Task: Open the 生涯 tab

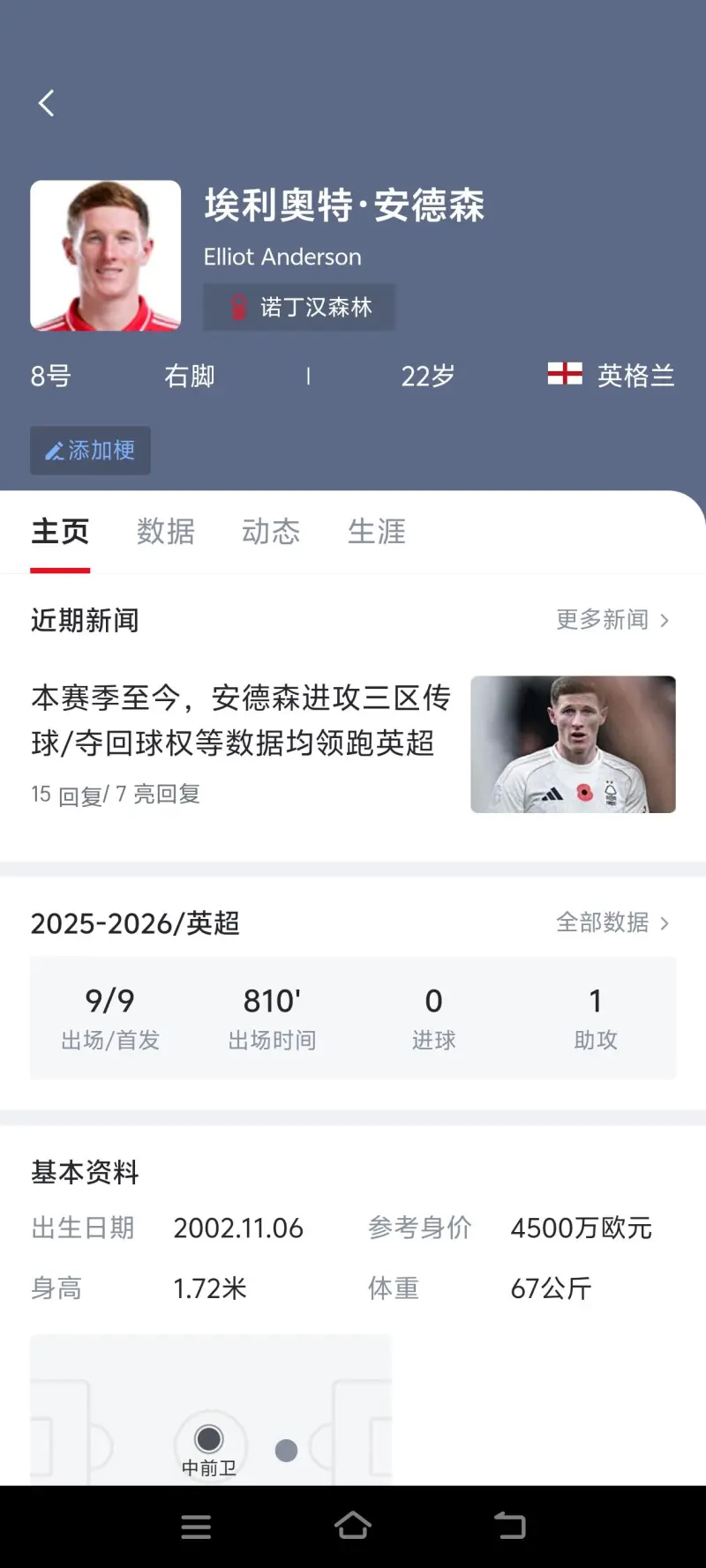Action: (x=377, y=532)
